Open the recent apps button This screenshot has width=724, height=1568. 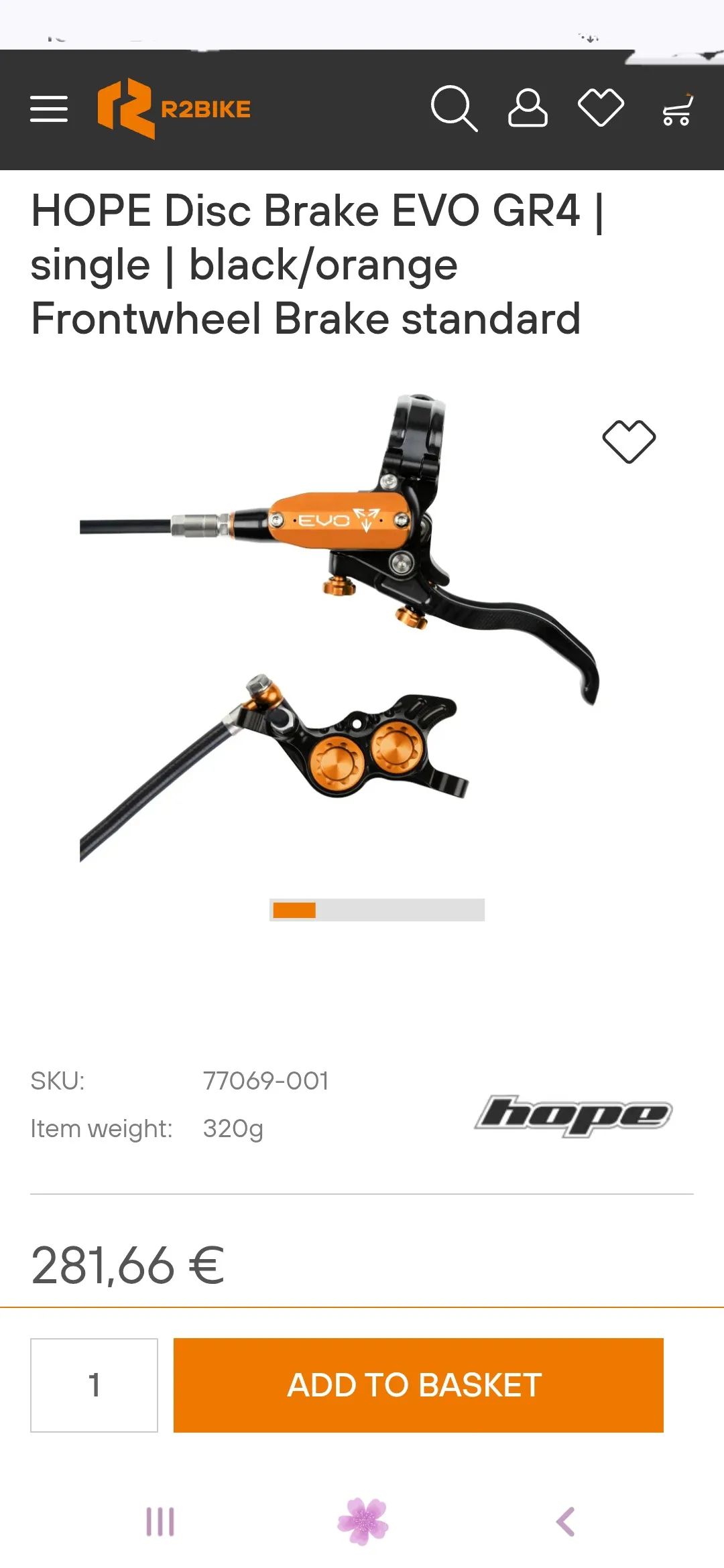point(160,1521)
